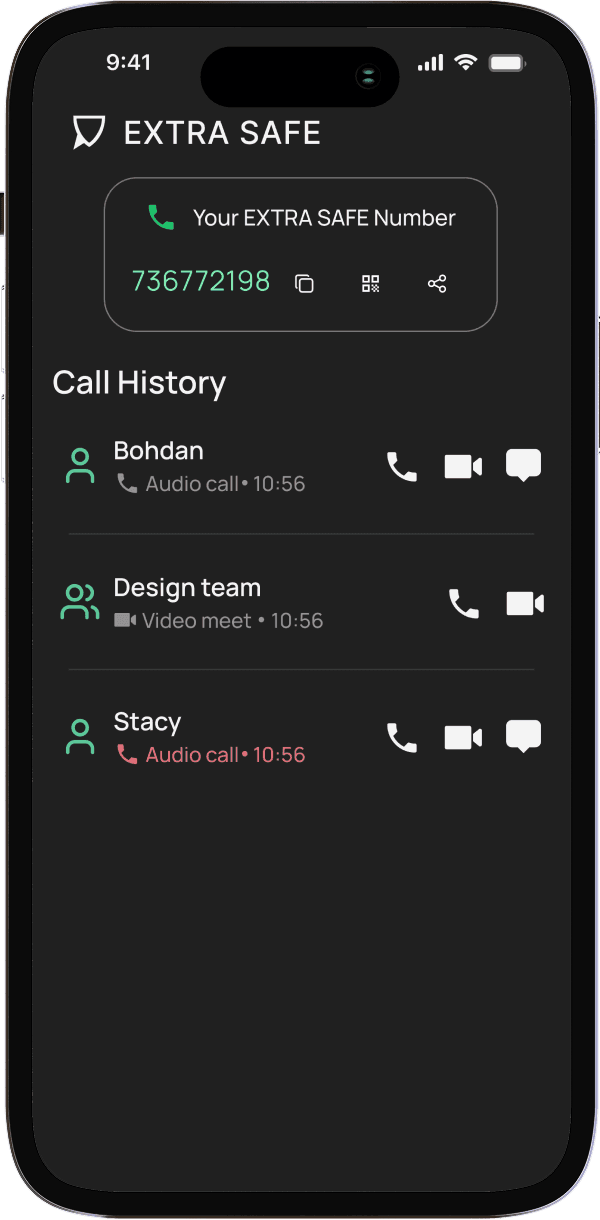This screenshot has width=600, height=1220.
Task: Start an audio call with Stacy
Action: tap(402, 738)
